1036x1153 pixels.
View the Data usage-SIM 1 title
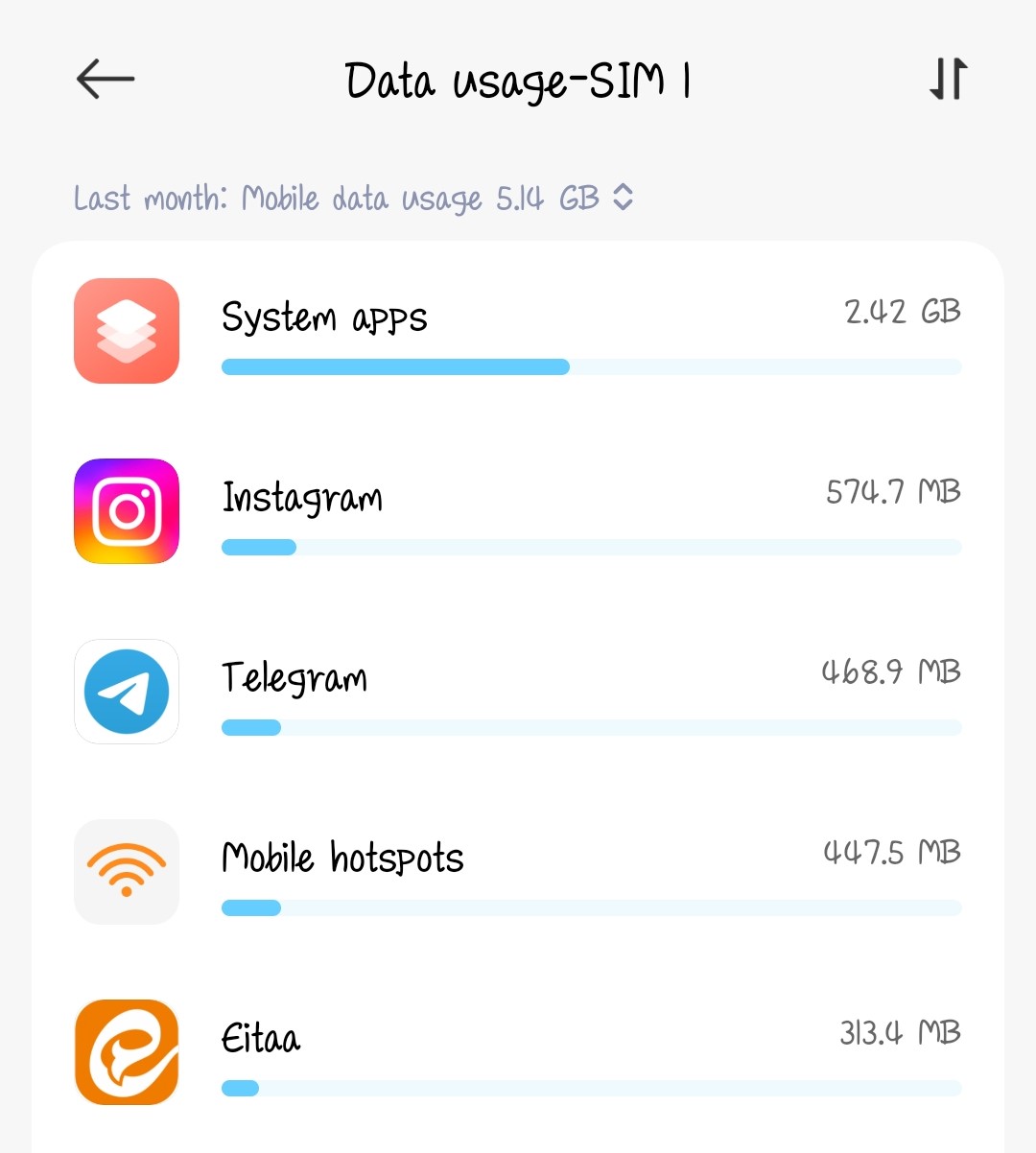tap(518, 80)
